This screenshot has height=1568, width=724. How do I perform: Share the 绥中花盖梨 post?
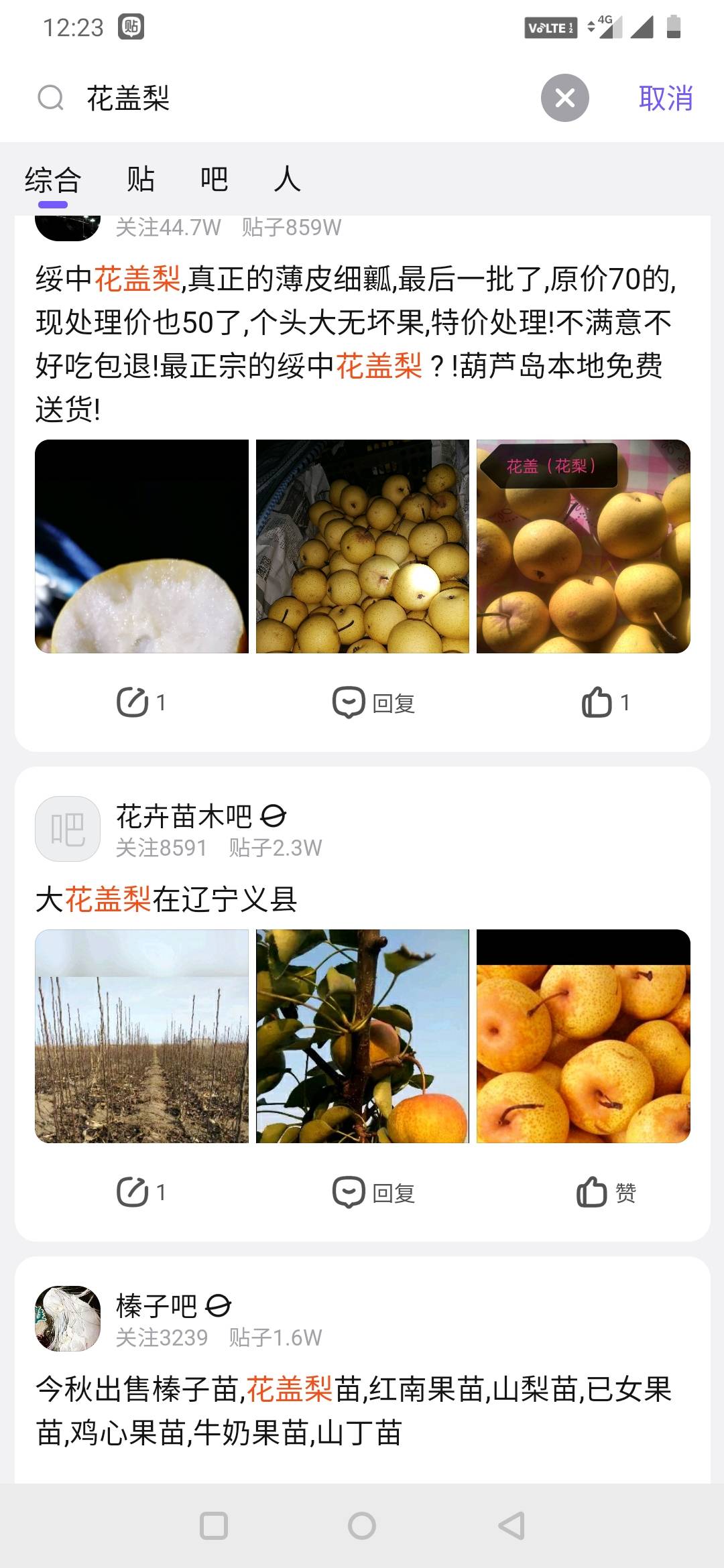(x=141, y=703)
